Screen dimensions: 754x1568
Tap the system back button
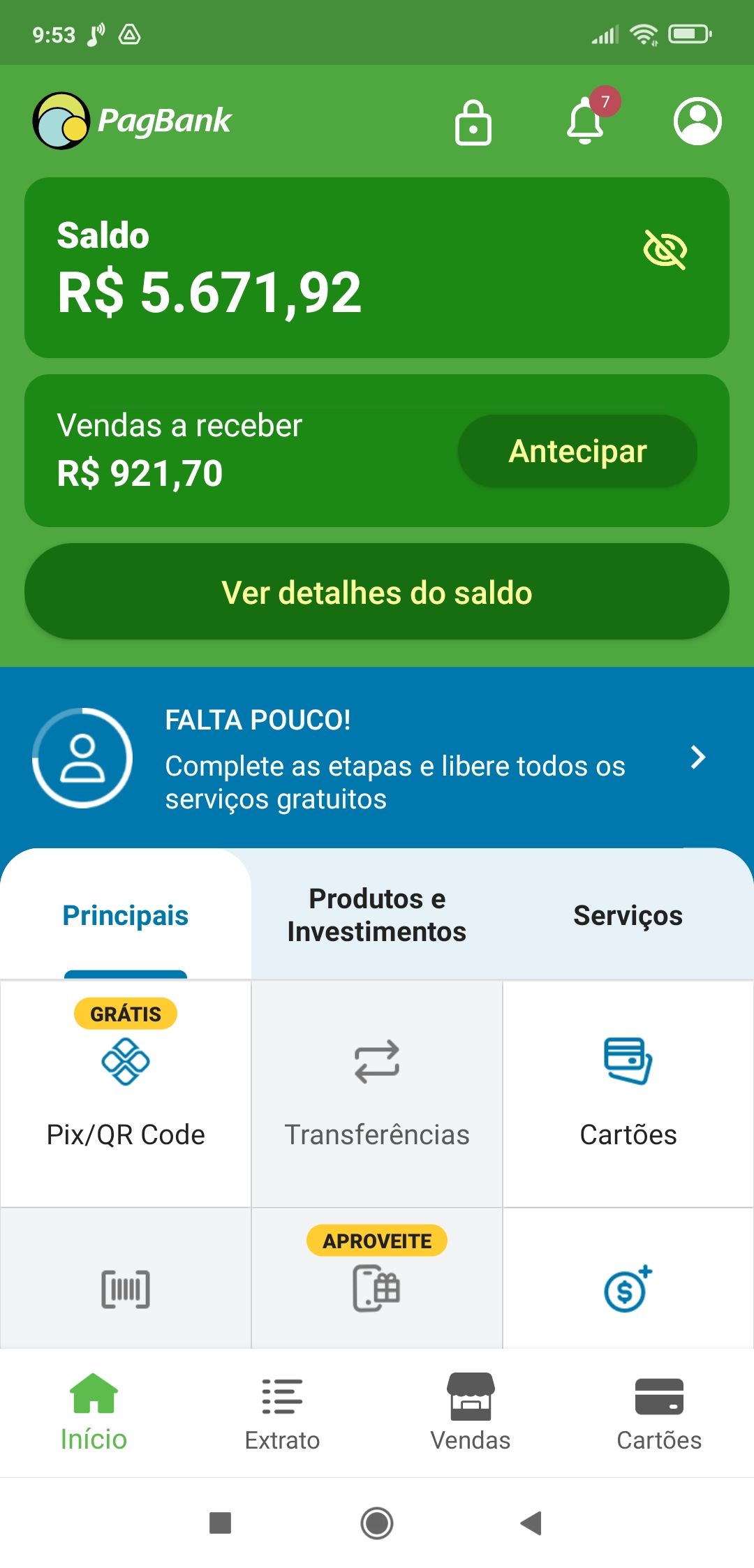[531, 1523]
